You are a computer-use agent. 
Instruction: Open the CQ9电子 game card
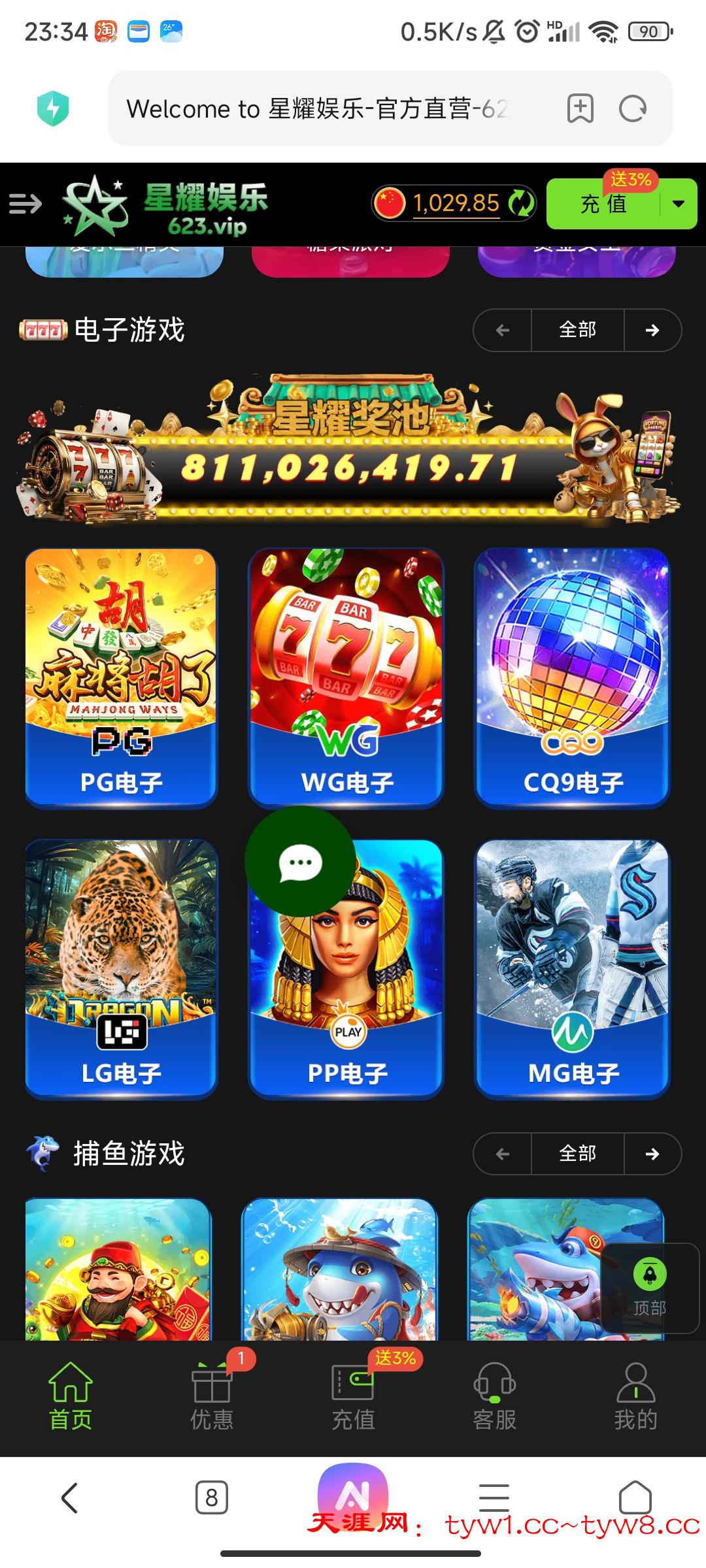click(572, 678)
